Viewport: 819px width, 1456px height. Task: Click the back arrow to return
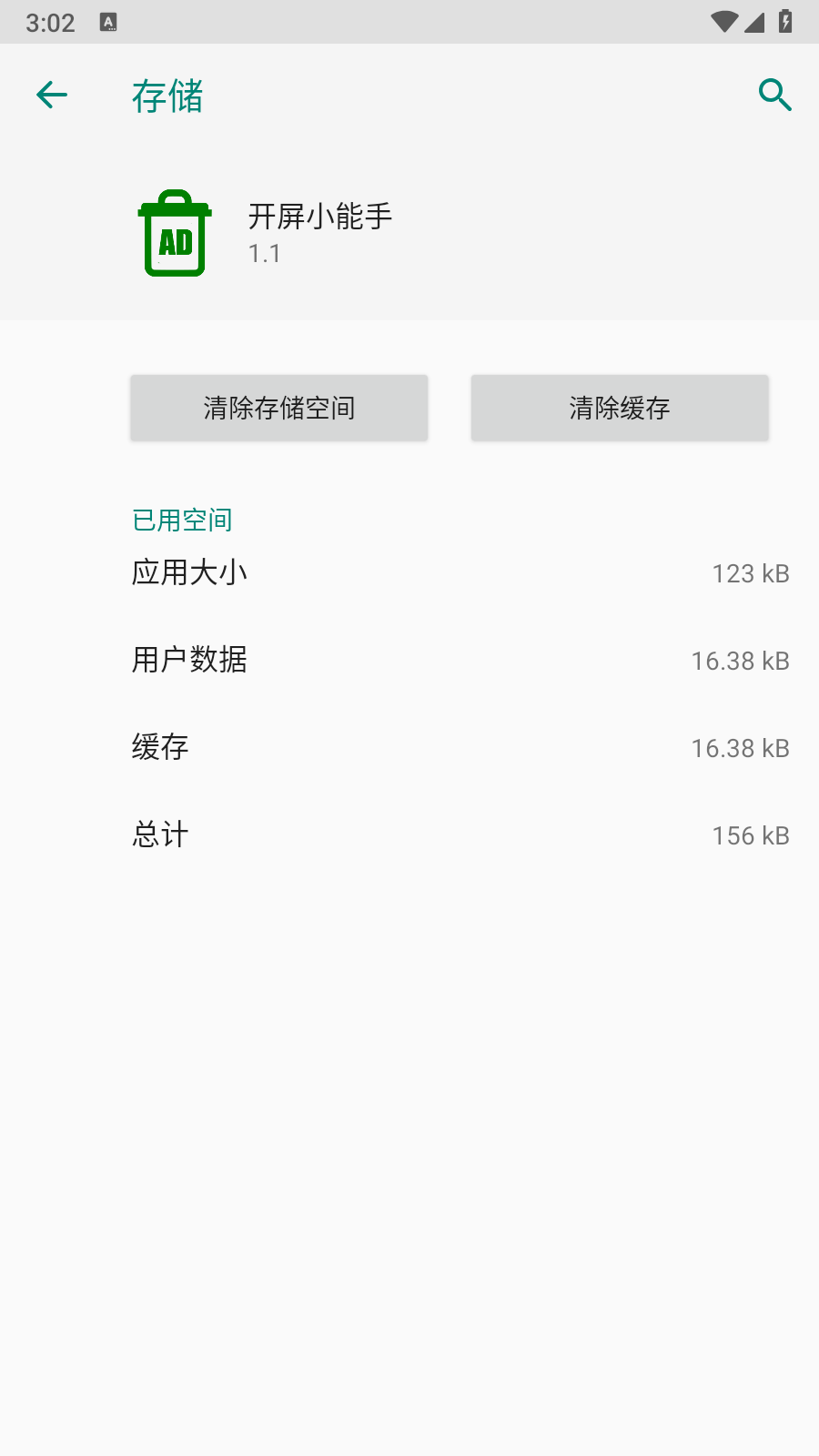[52, 94]
